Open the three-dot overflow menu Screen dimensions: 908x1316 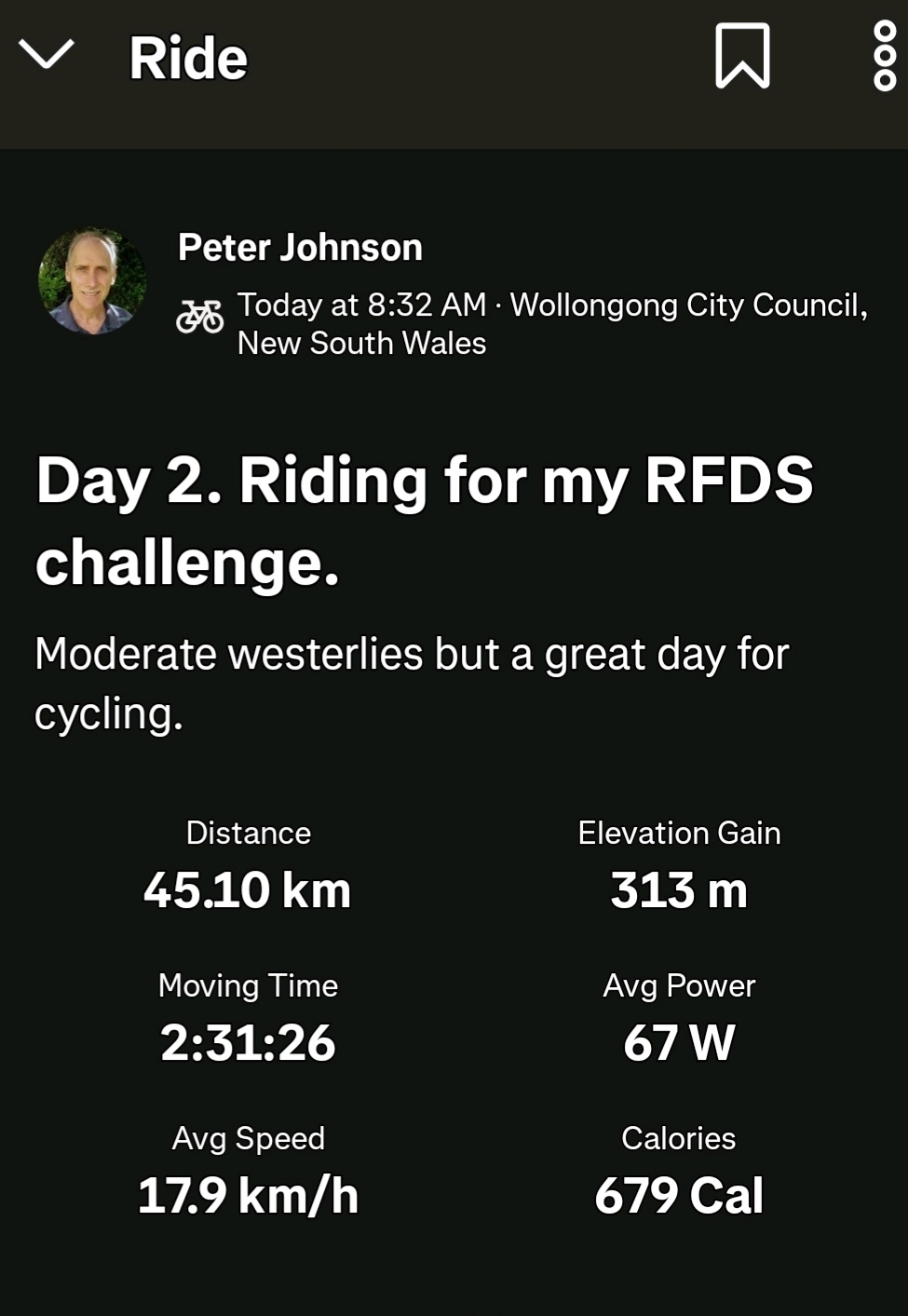click(884, 57)
